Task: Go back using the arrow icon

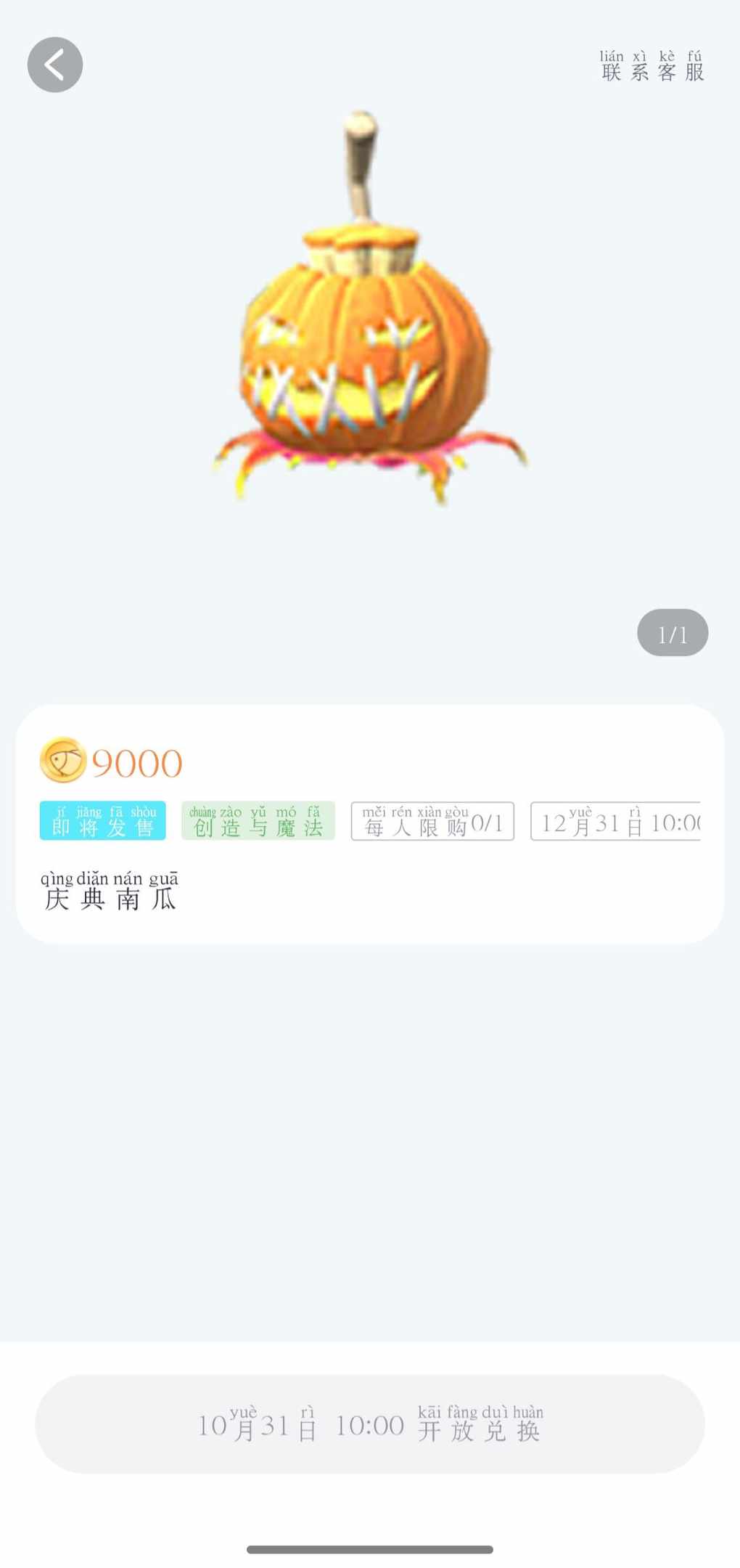Action: coord(55,65)
